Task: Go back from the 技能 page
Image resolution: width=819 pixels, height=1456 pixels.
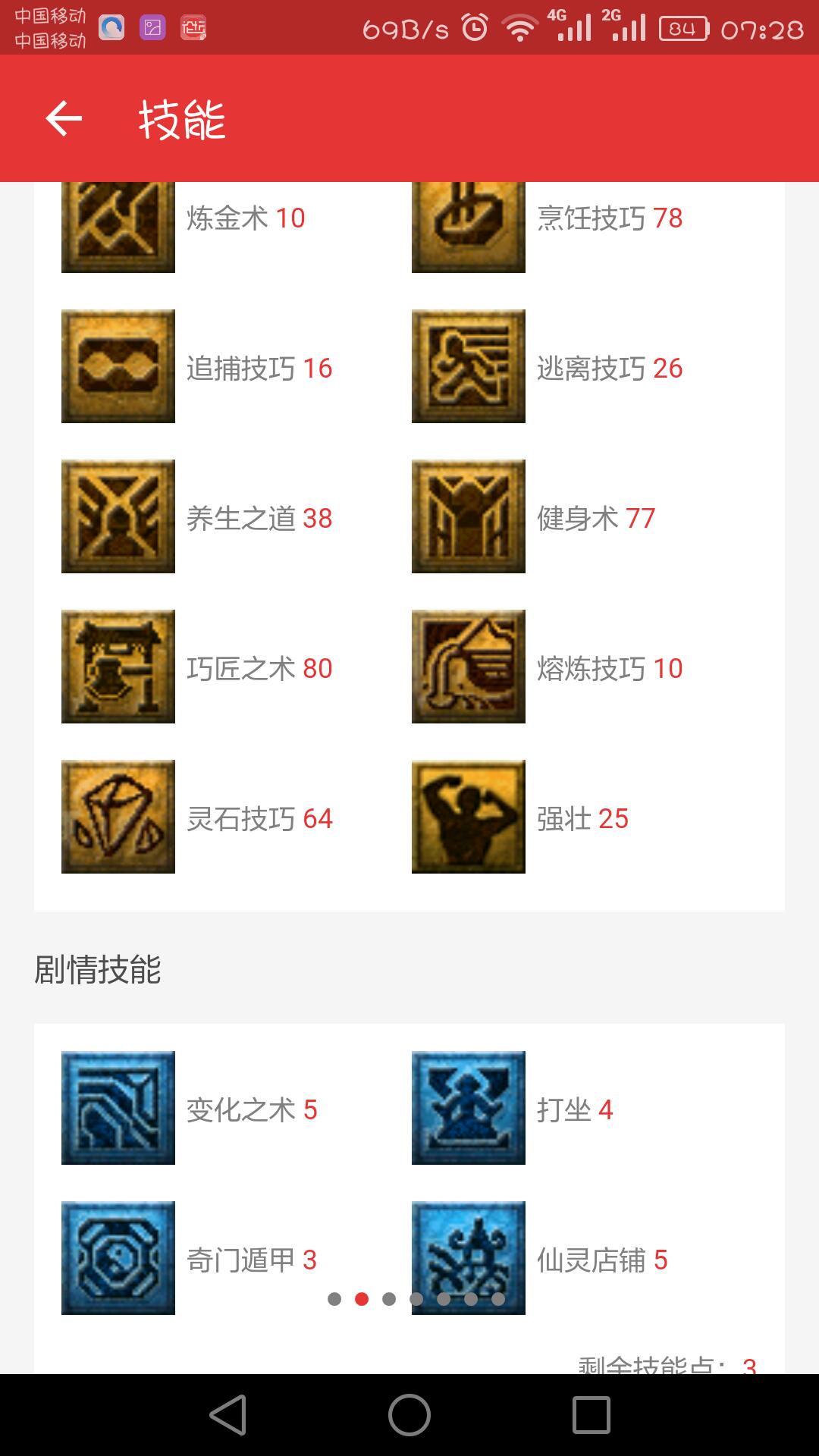Action: (64, 118)
